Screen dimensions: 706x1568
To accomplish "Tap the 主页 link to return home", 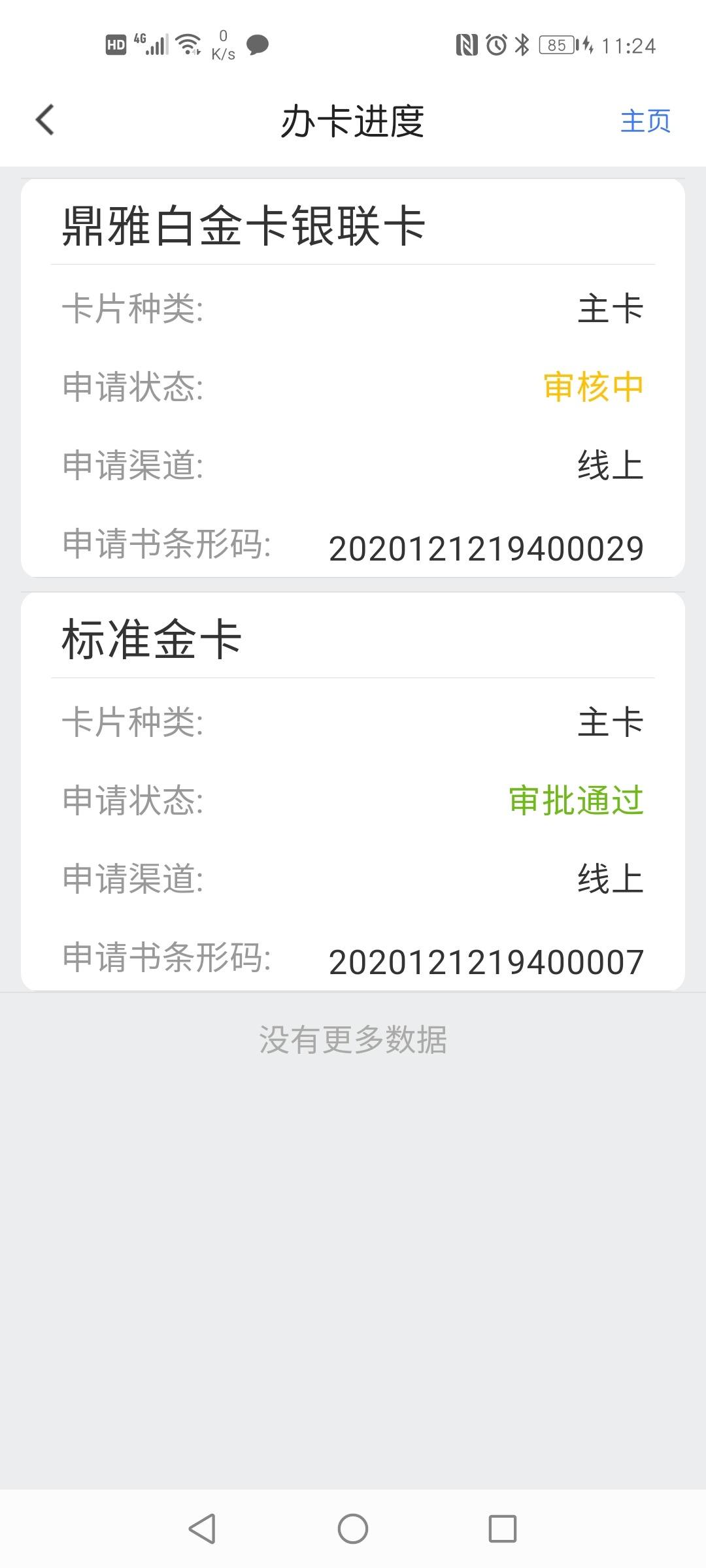I will 645,122.
